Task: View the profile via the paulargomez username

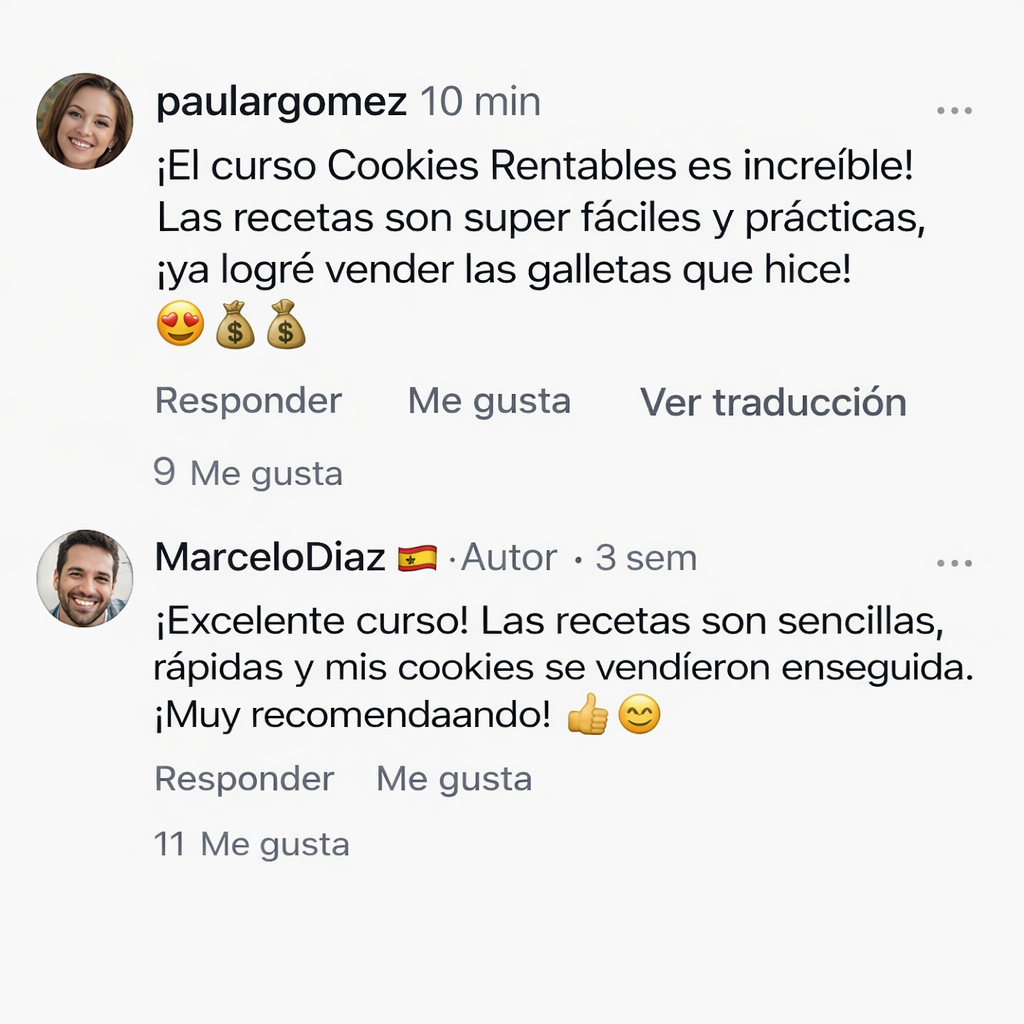Action: coord(281,102)
